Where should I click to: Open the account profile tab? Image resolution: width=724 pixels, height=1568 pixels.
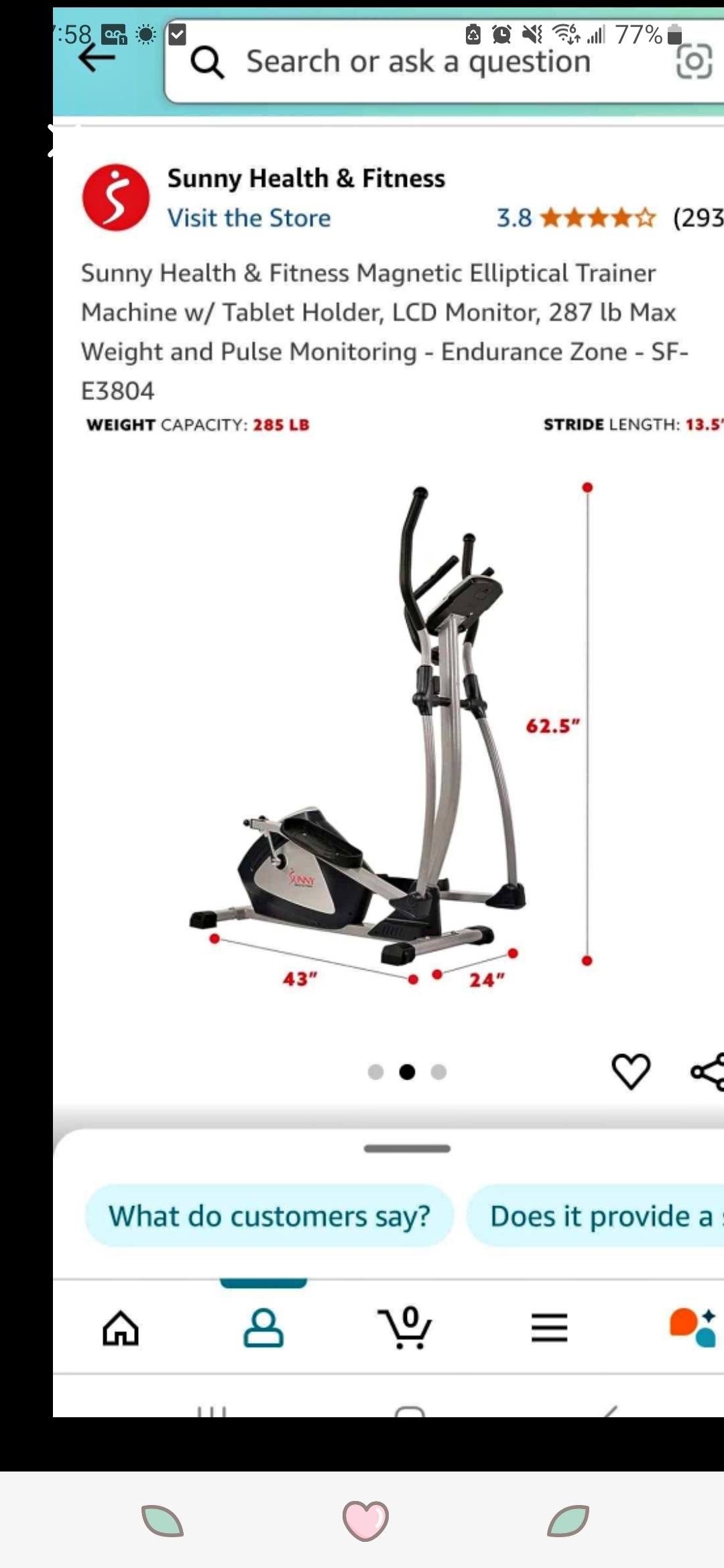pyautogui.click(x=263, y=1328)
